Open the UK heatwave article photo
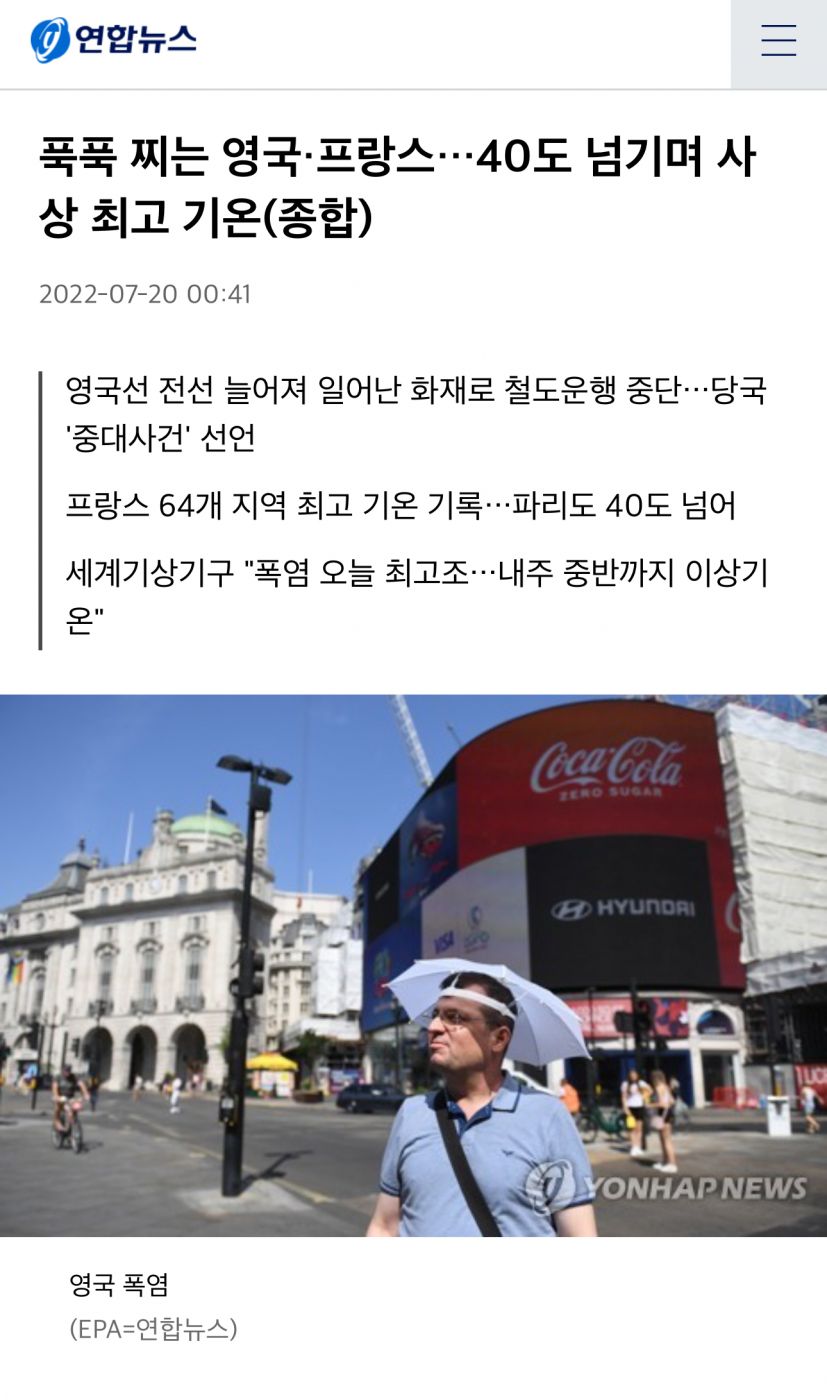Viewport: 827px width, 1400px height. (x=413, y=965)
